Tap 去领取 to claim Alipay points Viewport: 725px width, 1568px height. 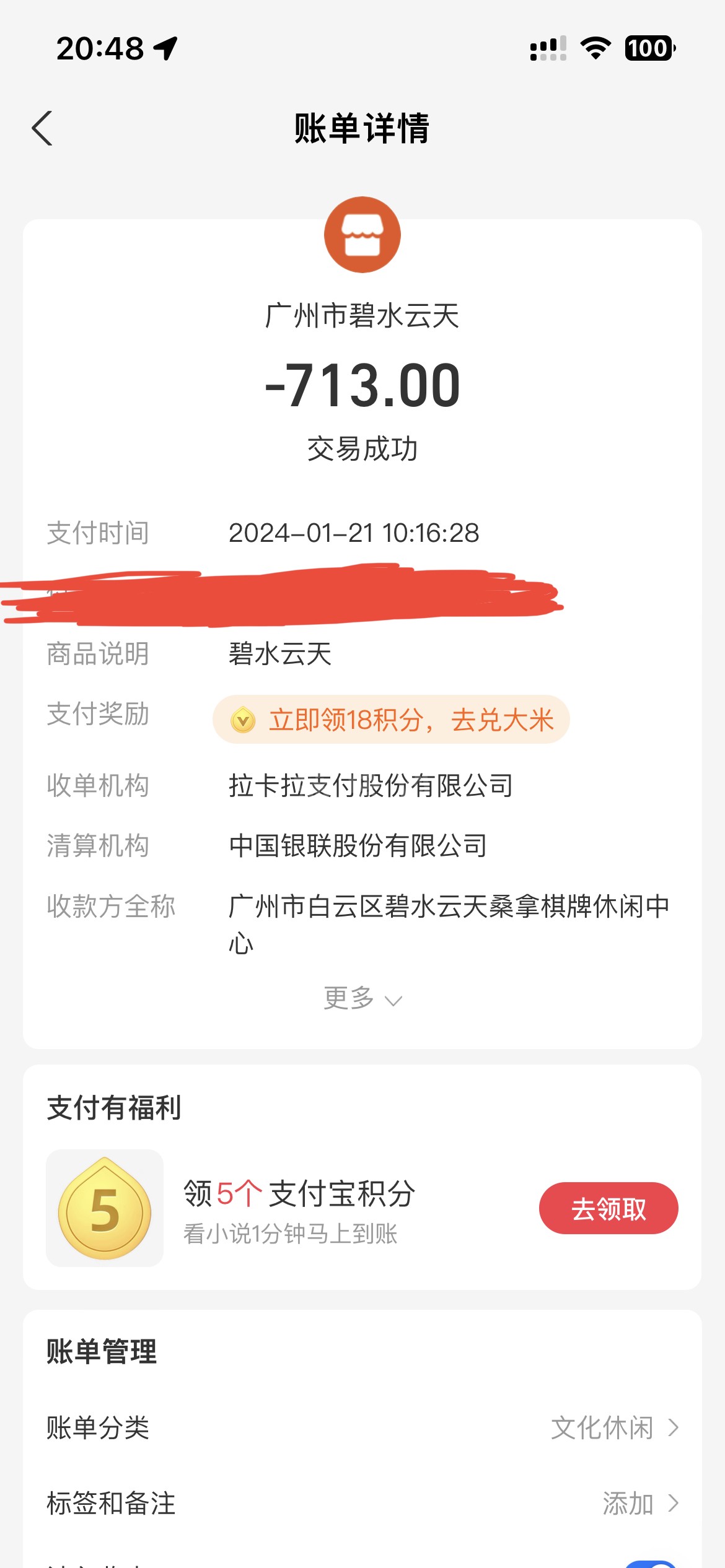608,1208
